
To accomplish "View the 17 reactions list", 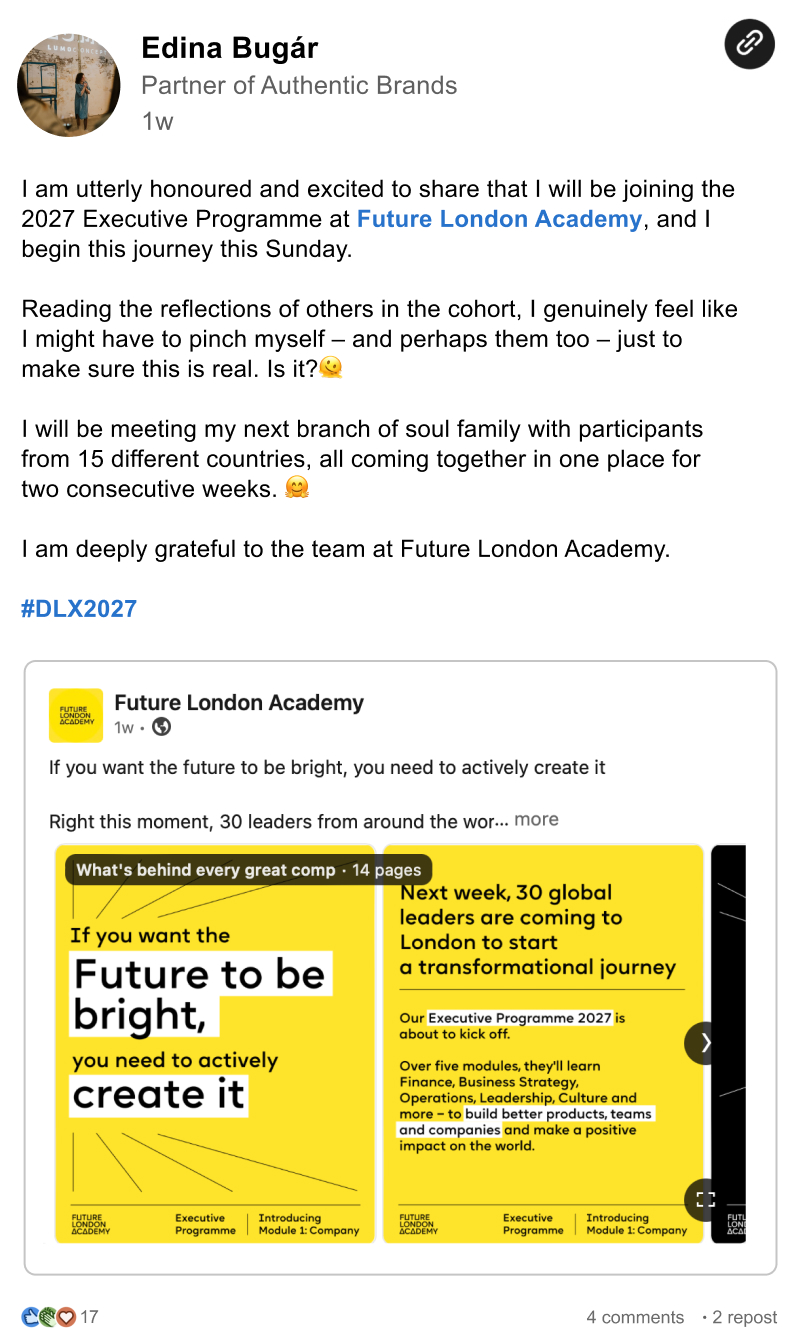I will (60, 1317).
